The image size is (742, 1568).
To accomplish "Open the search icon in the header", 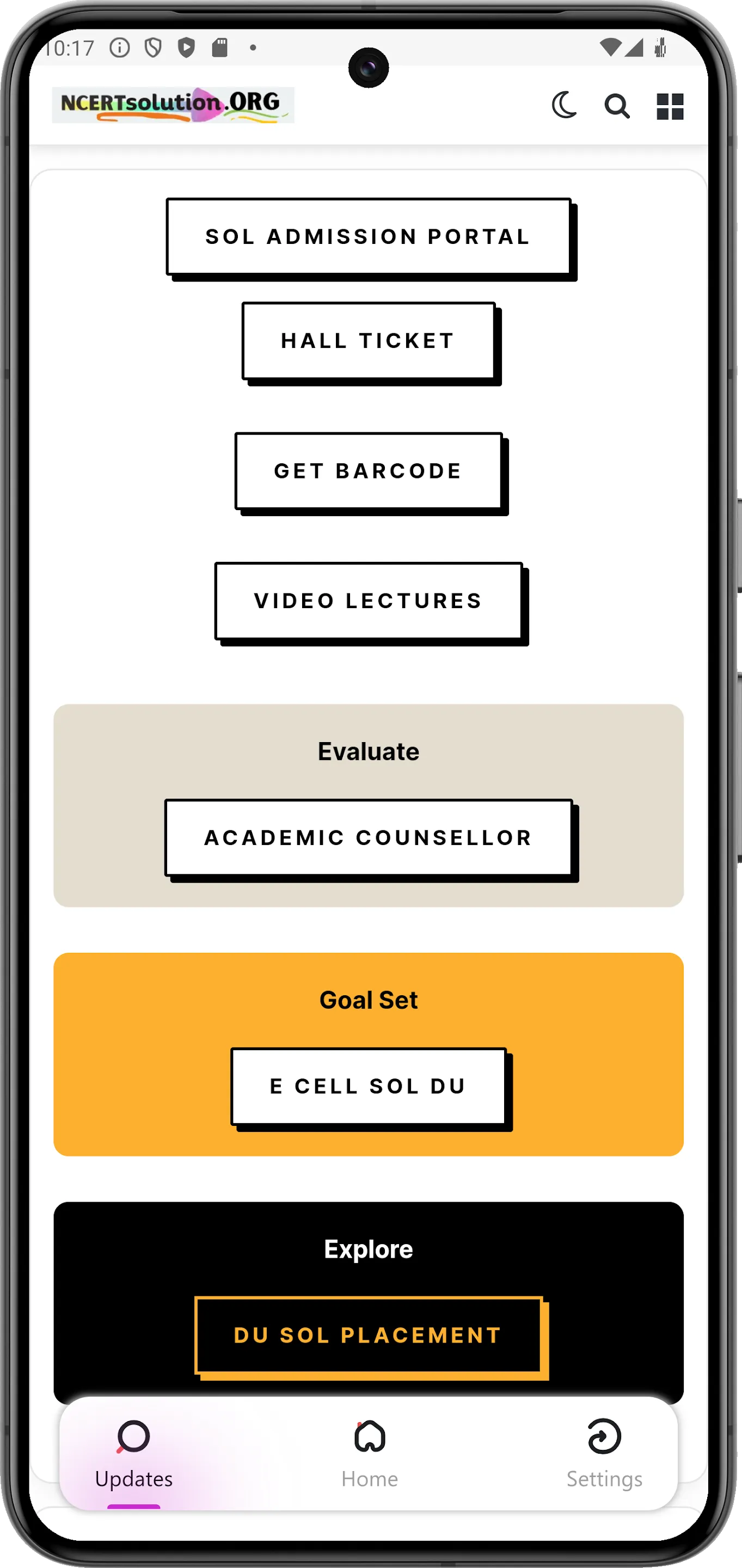I will click(x=616, y=106).
